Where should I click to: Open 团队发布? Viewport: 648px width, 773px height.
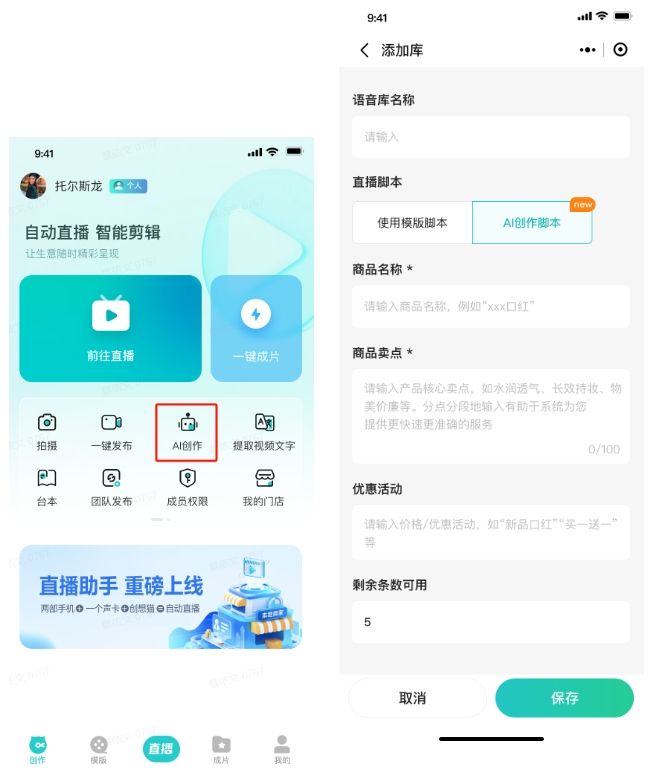(x=110, y=487)
